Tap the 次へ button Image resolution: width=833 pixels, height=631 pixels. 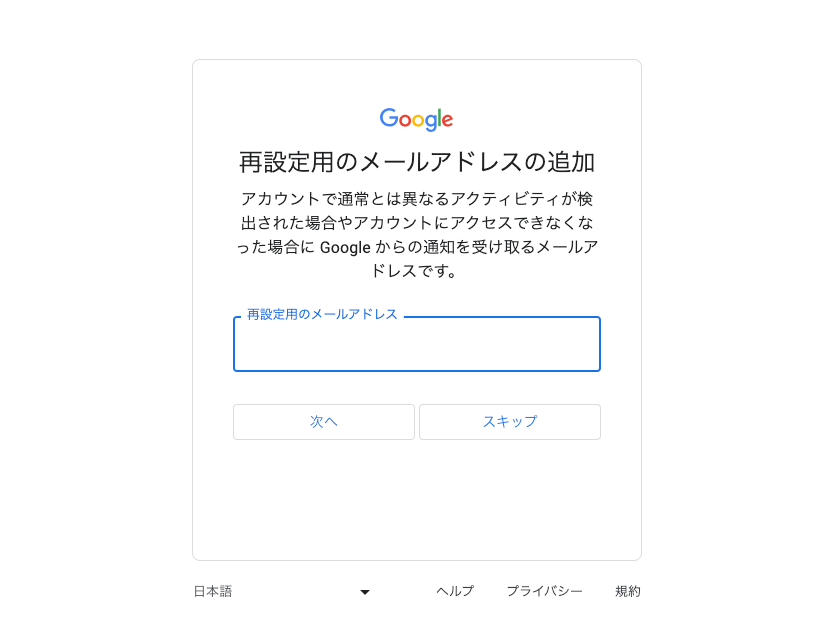(x=323, y=422)
